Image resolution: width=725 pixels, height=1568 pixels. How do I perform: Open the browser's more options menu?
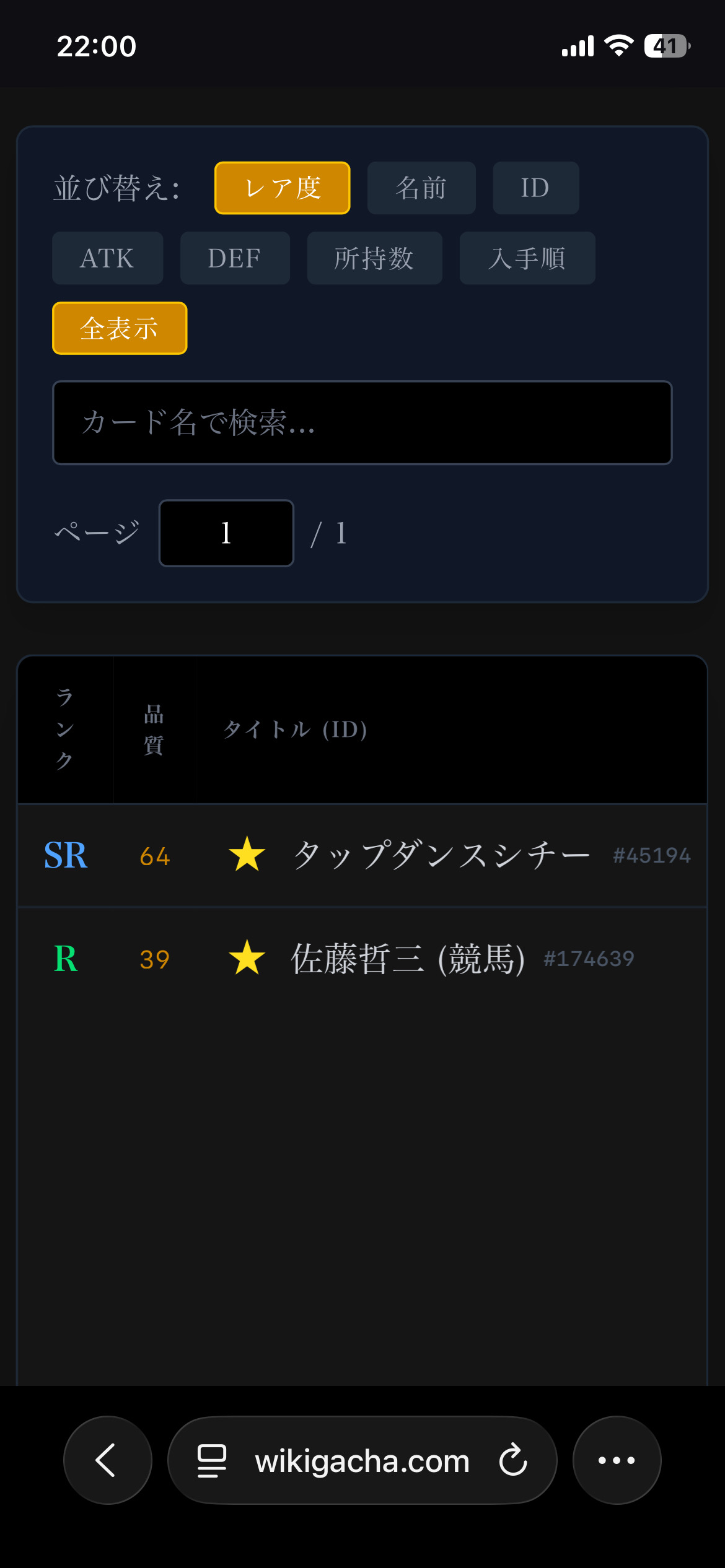pyautogui.click(x=617, y=1460)
